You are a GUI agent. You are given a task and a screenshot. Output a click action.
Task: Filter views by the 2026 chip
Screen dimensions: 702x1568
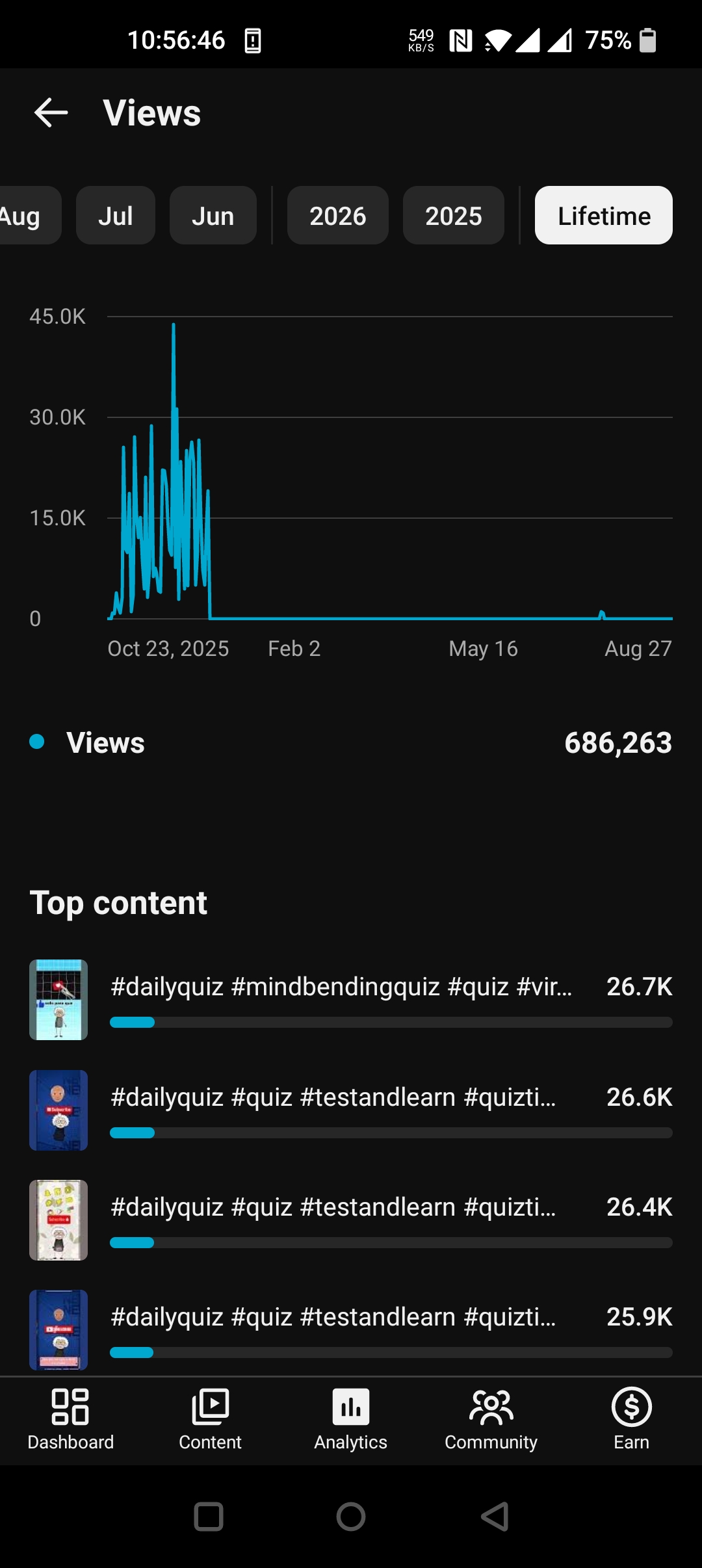pos(338,216)
